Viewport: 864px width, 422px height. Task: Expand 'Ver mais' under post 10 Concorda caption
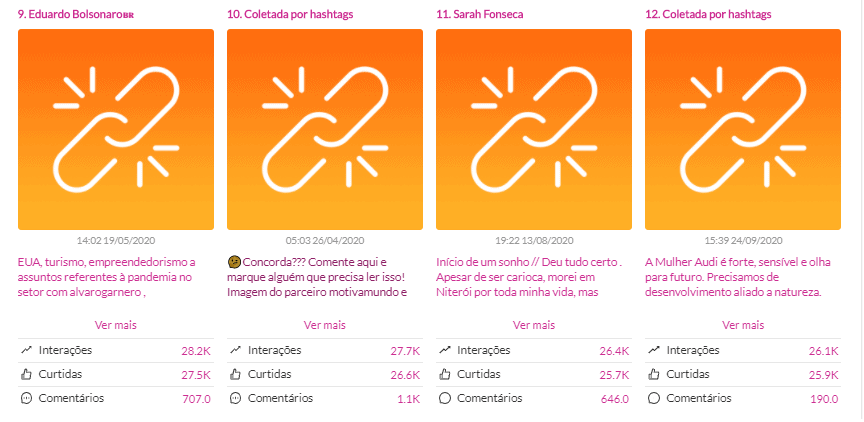(324, 325)
